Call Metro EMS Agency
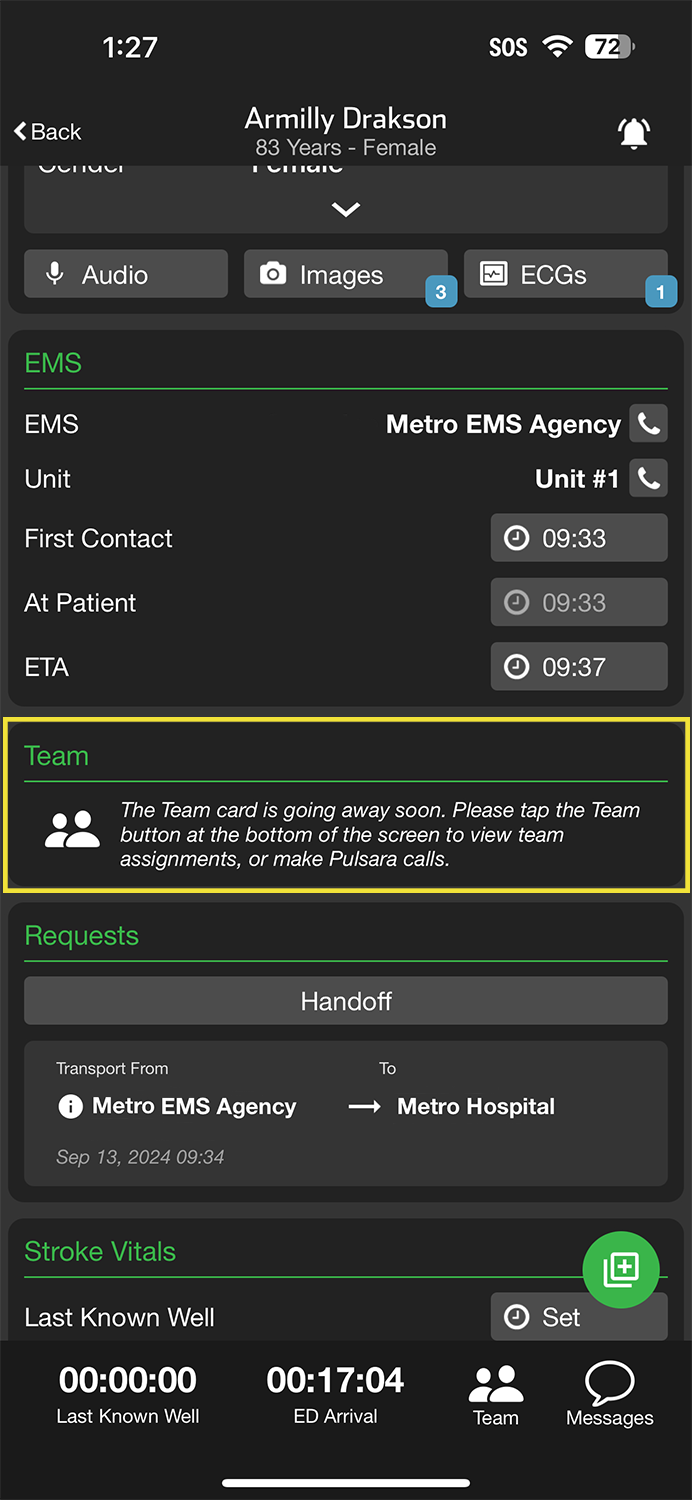692x1500 pixels. [x=649, y=424]
